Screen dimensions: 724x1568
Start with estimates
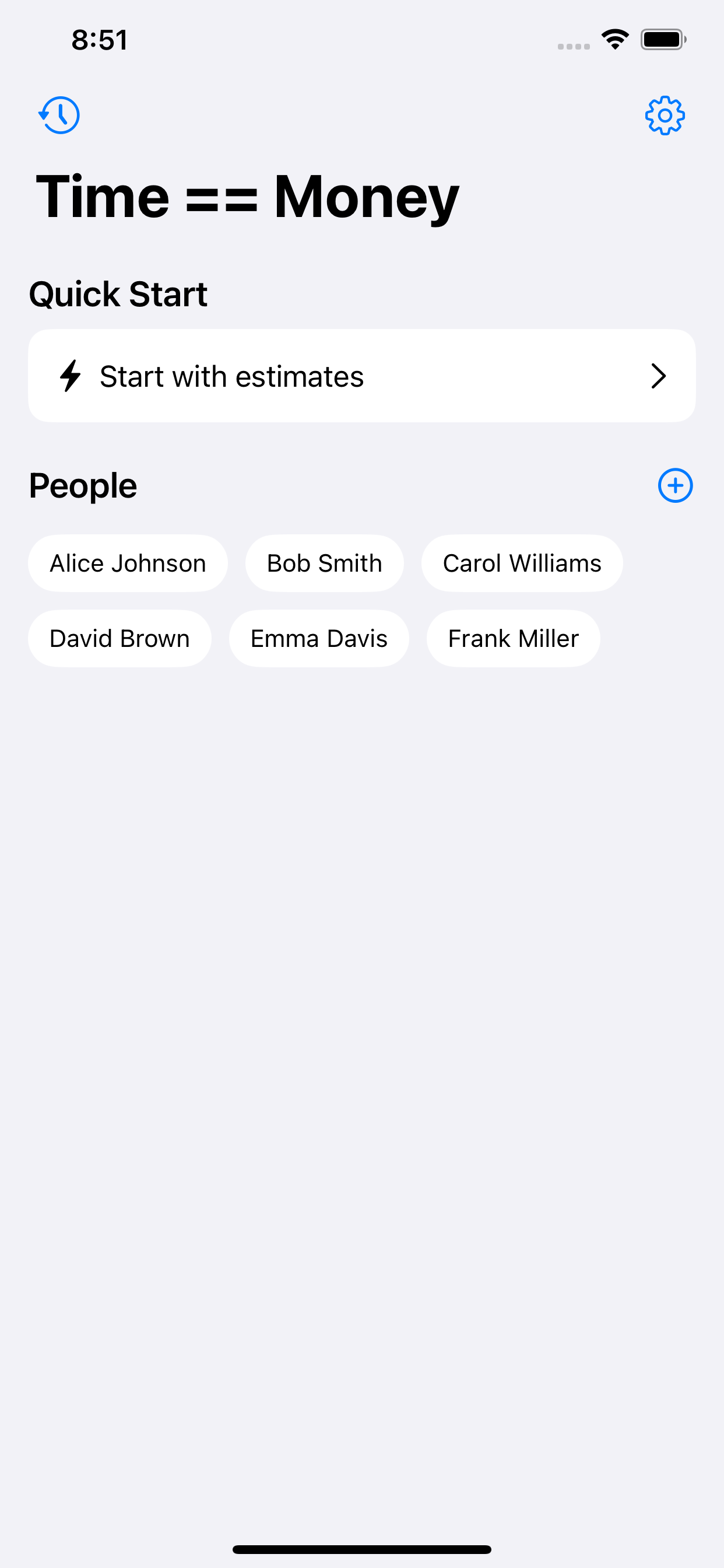tap(361, 376)
